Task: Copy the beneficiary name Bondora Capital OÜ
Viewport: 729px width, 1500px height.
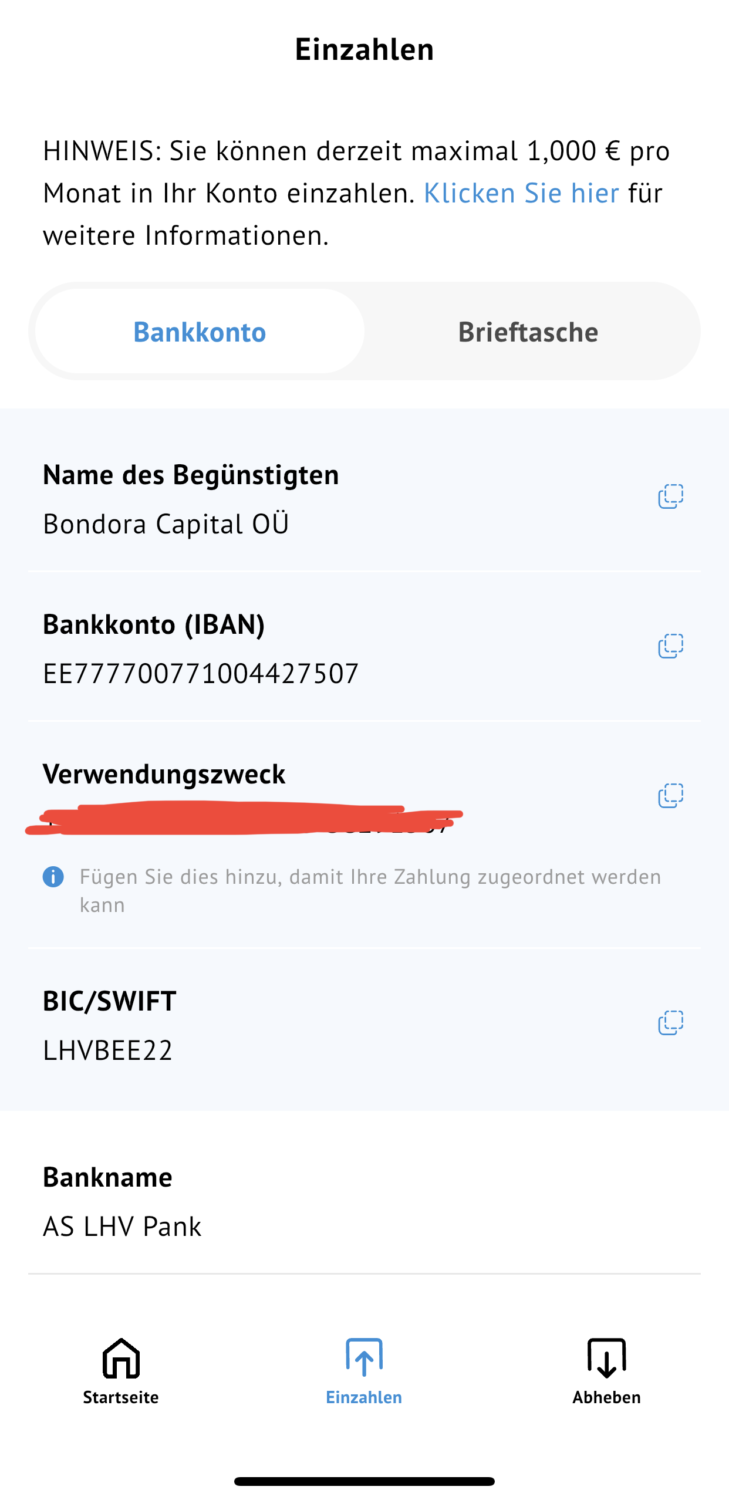Action: click(x=670, y=496)
